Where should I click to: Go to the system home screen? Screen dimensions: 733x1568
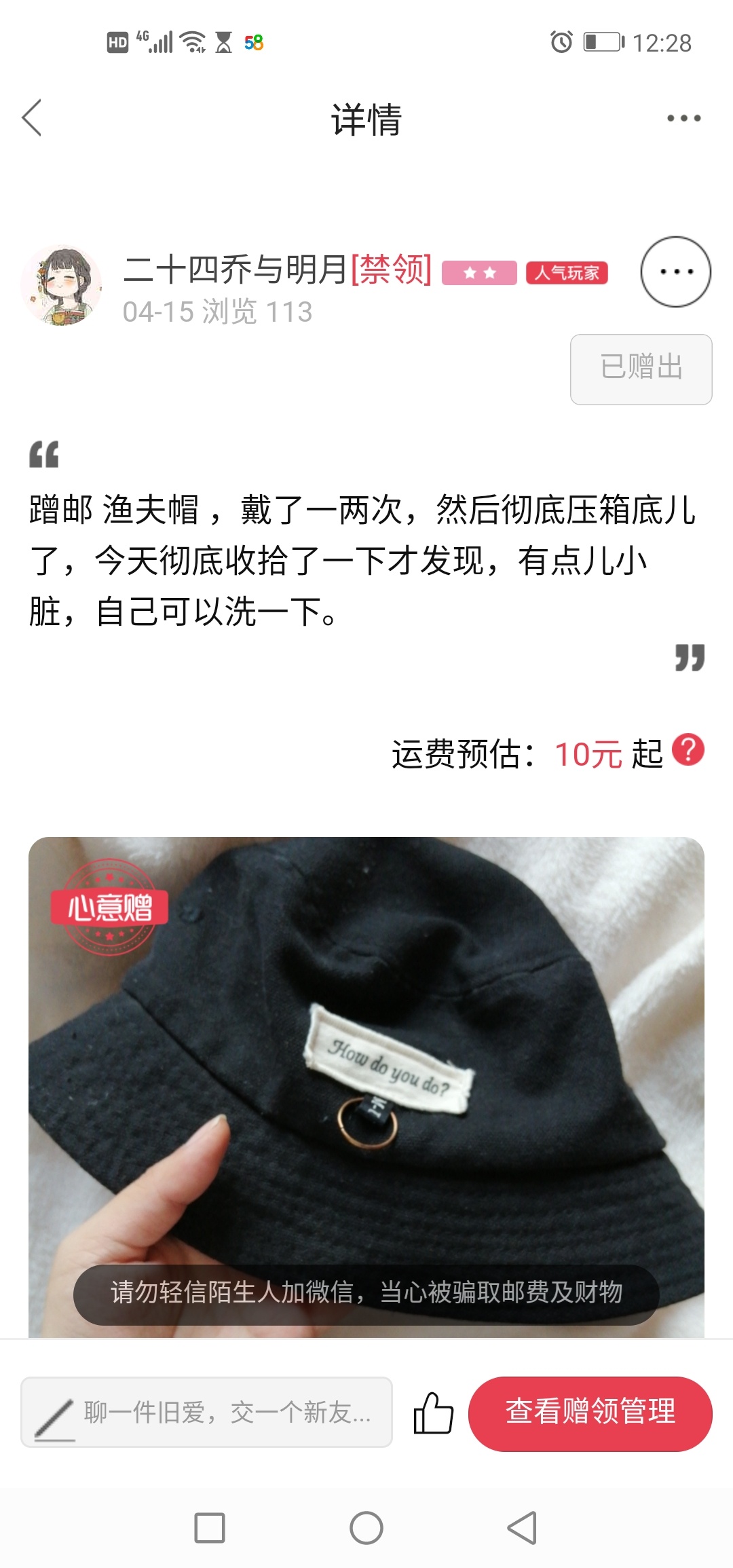(366, 1528)
